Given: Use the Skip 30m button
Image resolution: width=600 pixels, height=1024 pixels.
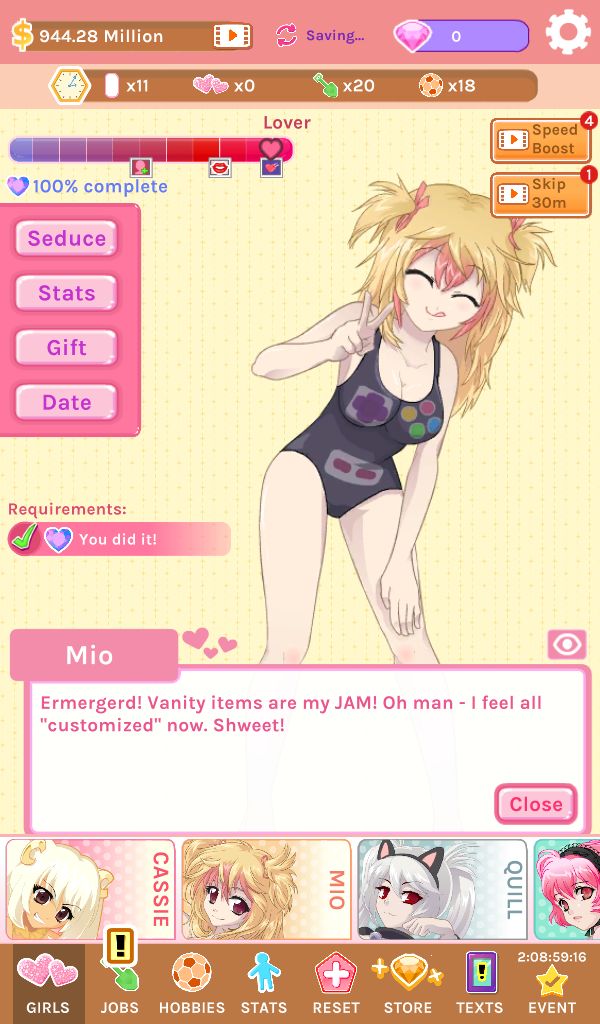Looking at the screenshot, I should (x=540, y=194).
